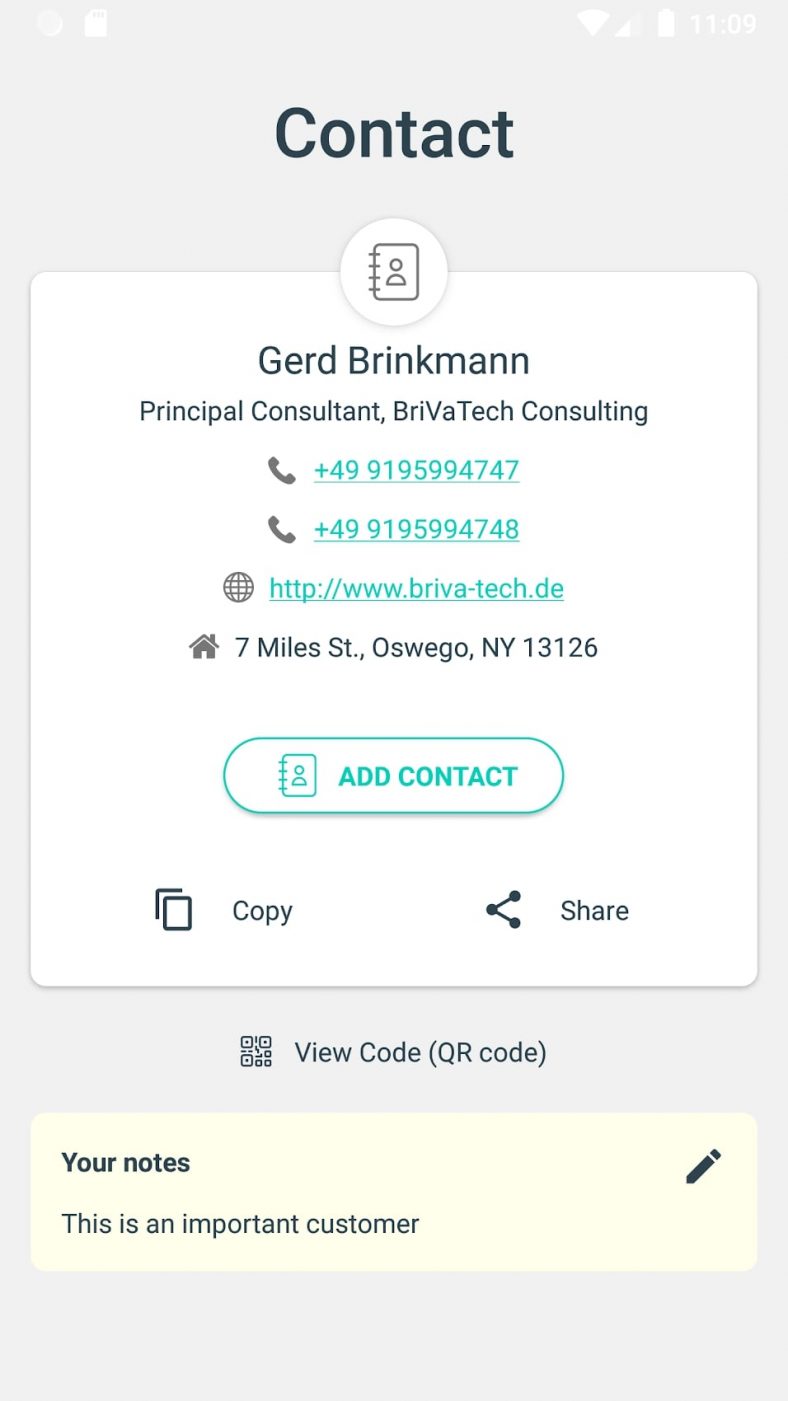Select the name Gerd Brinkmann

[393, 360]
